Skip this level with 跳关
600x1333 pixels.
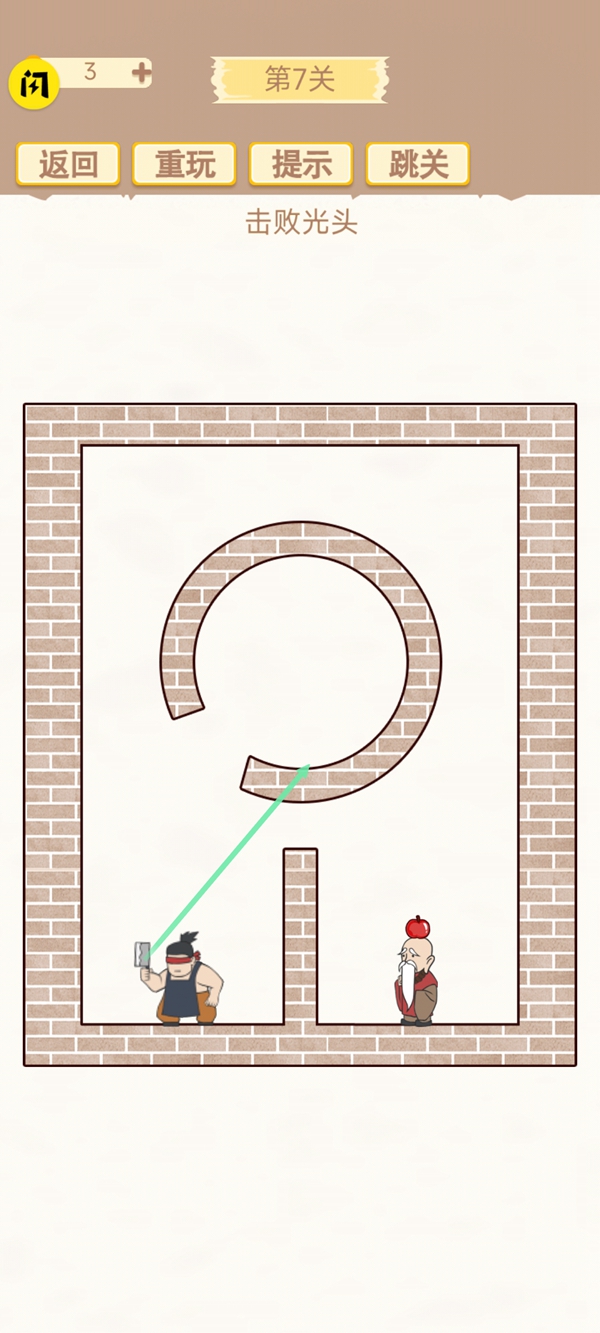(417, 164)
